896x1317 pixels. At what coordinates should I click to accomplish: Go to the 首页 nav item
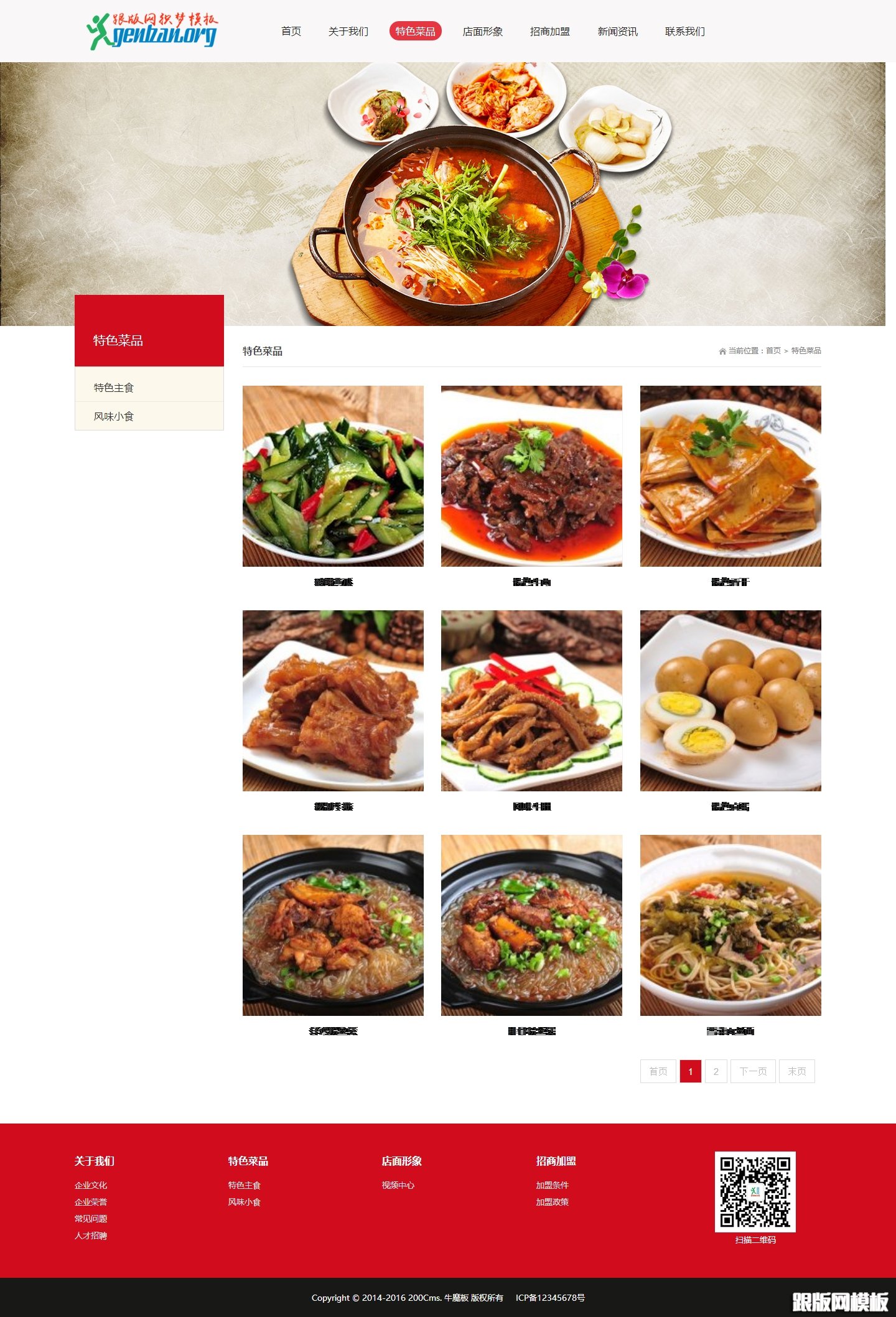tap(291, 31)
